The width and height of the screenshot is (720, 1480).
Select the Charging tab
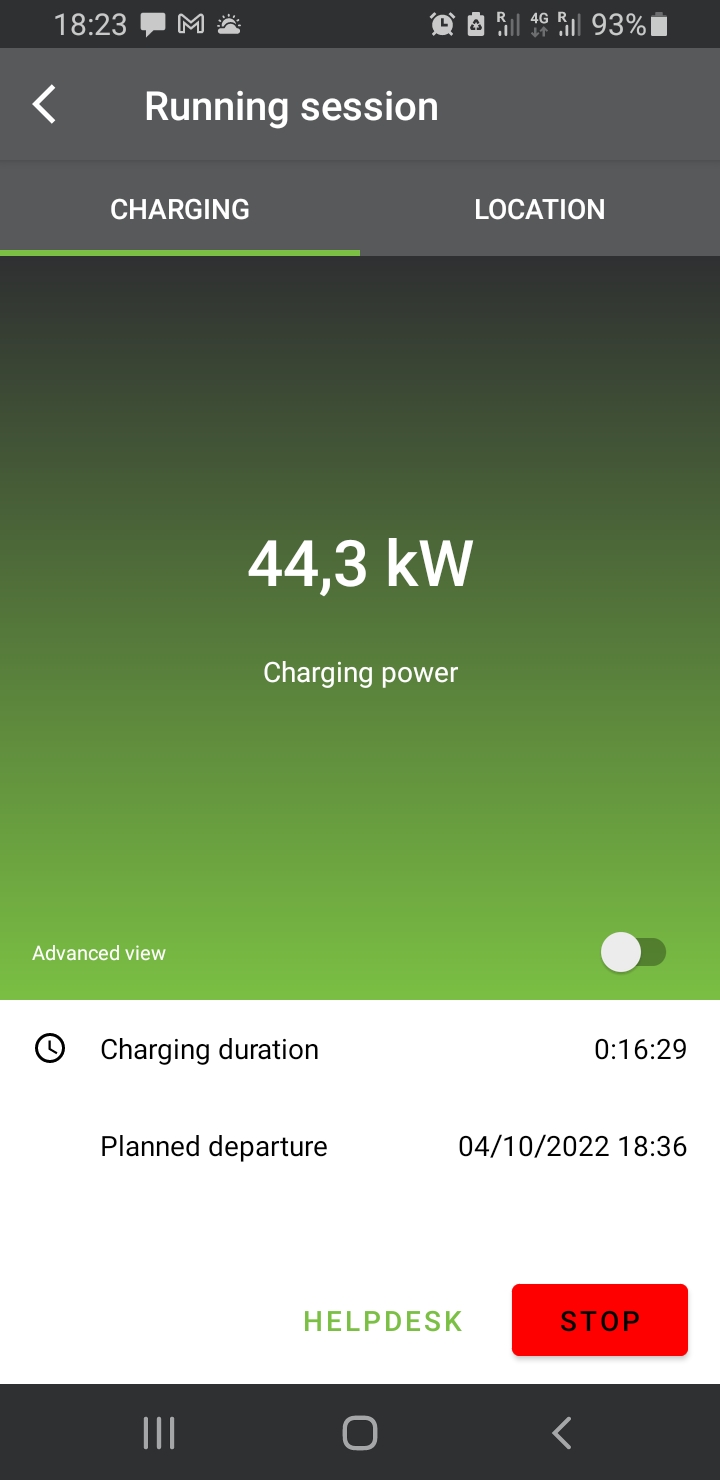pyautogui.click(x=180, y=209)
